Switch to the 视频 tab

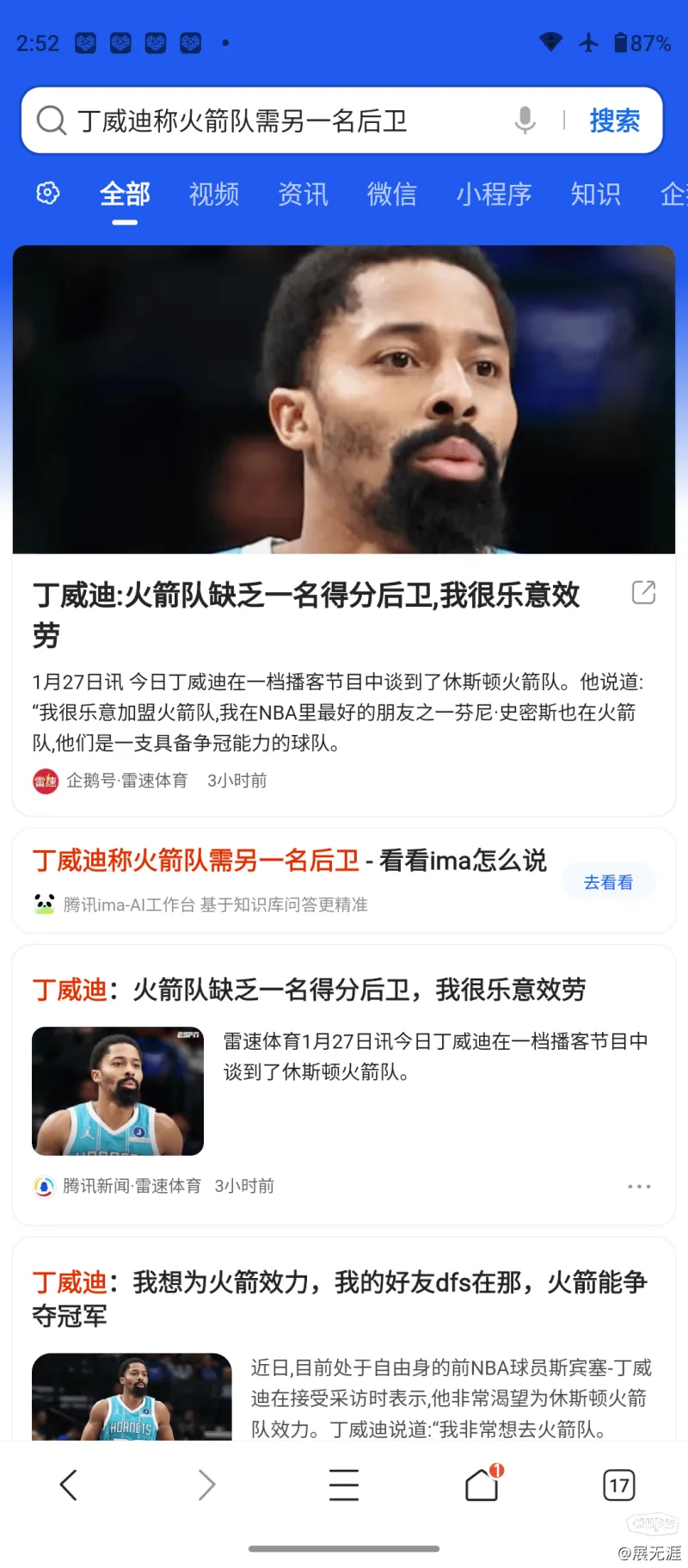coord(213,194)
